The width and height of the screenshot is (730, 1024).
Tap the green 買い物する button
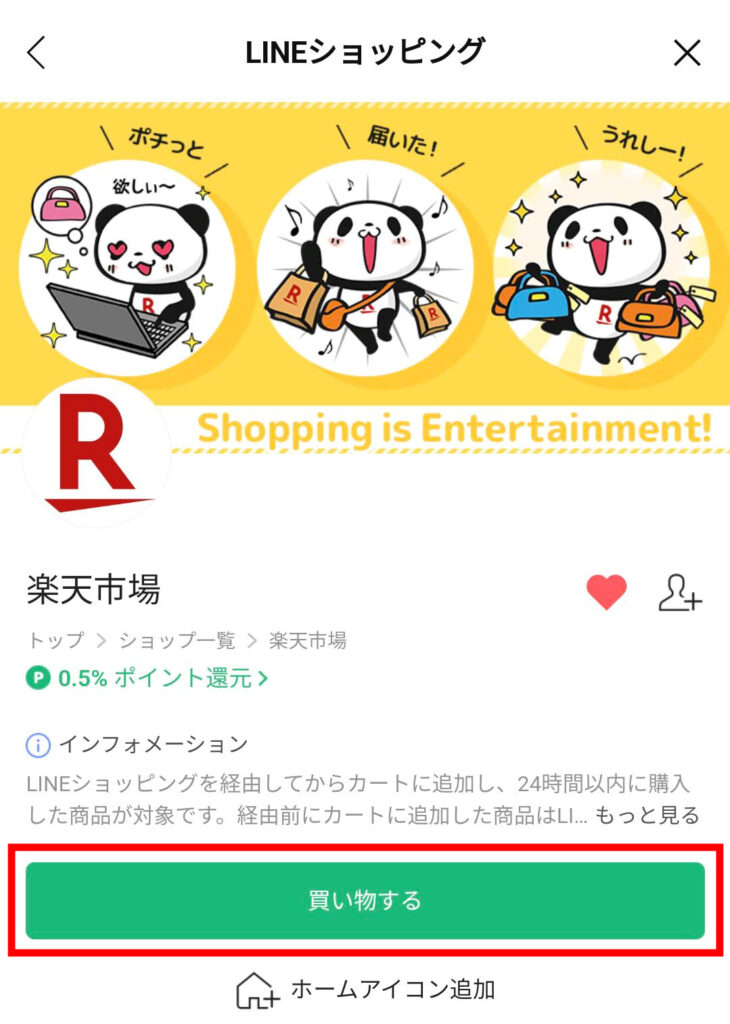pos(365,900)
